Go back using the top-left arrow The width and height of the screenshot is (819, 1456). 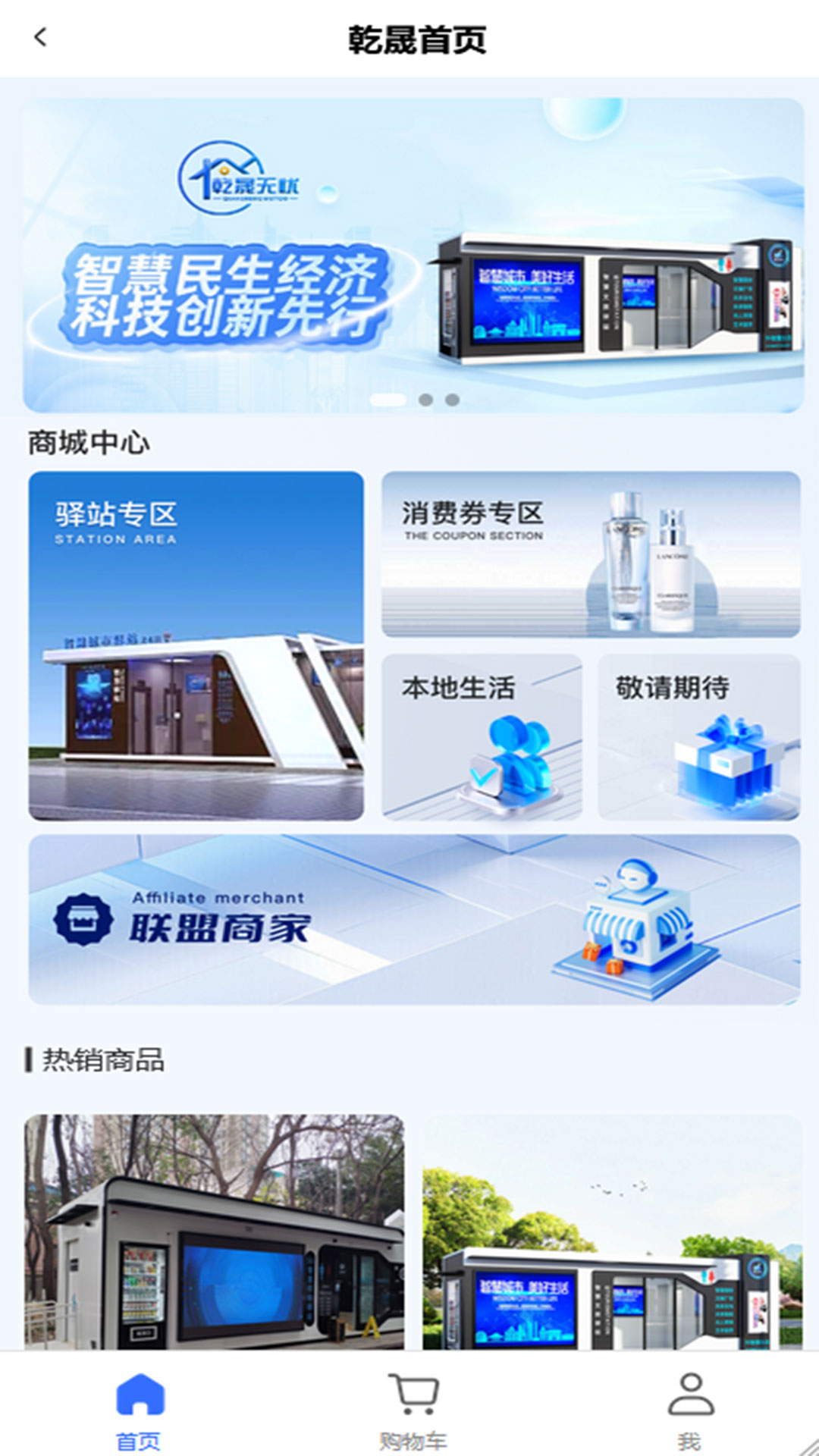(x=41, y=37)
